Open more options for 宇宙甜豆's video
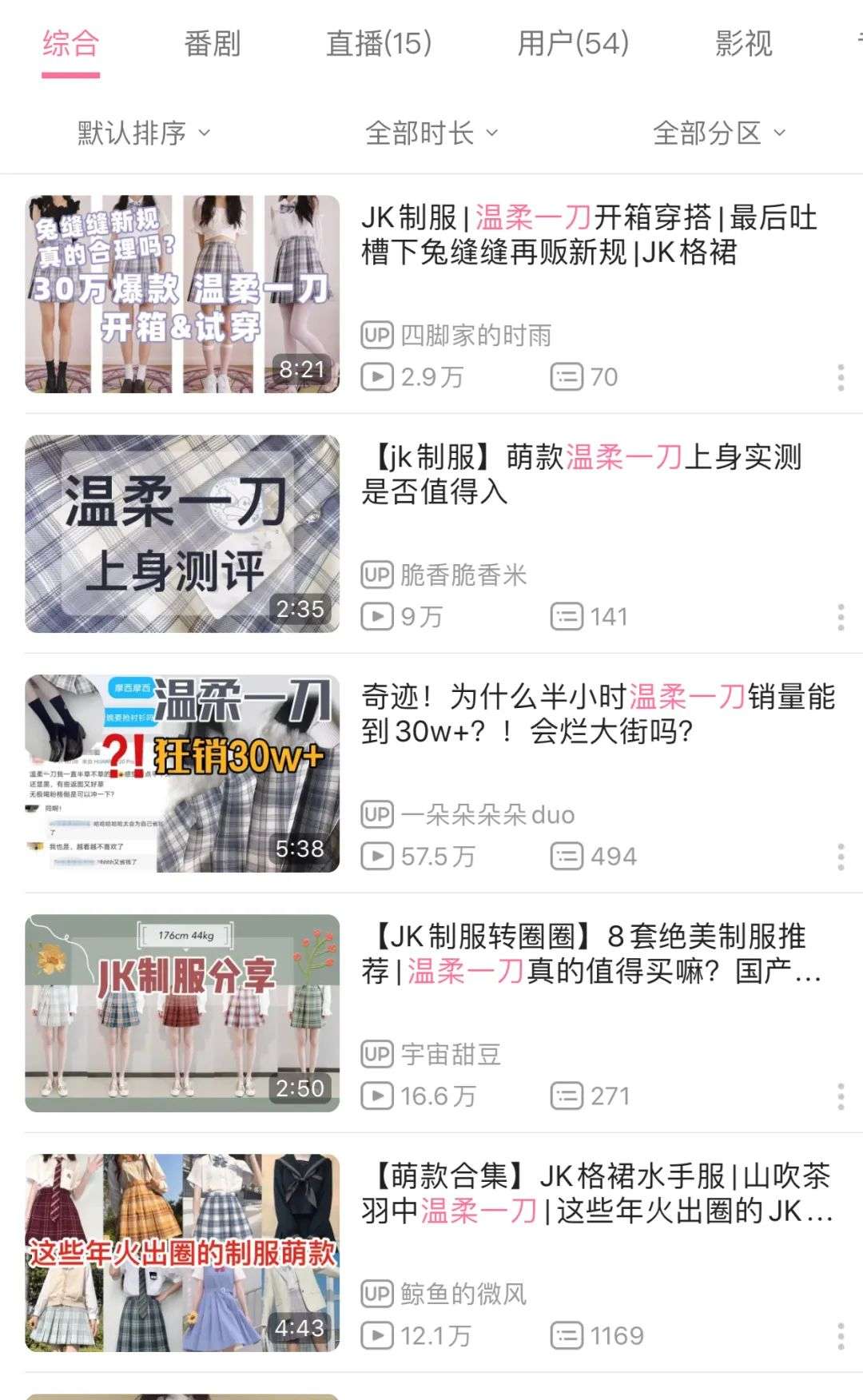Image resolution: width=863 pixels, height=1400 pixels. [841, 1096]
